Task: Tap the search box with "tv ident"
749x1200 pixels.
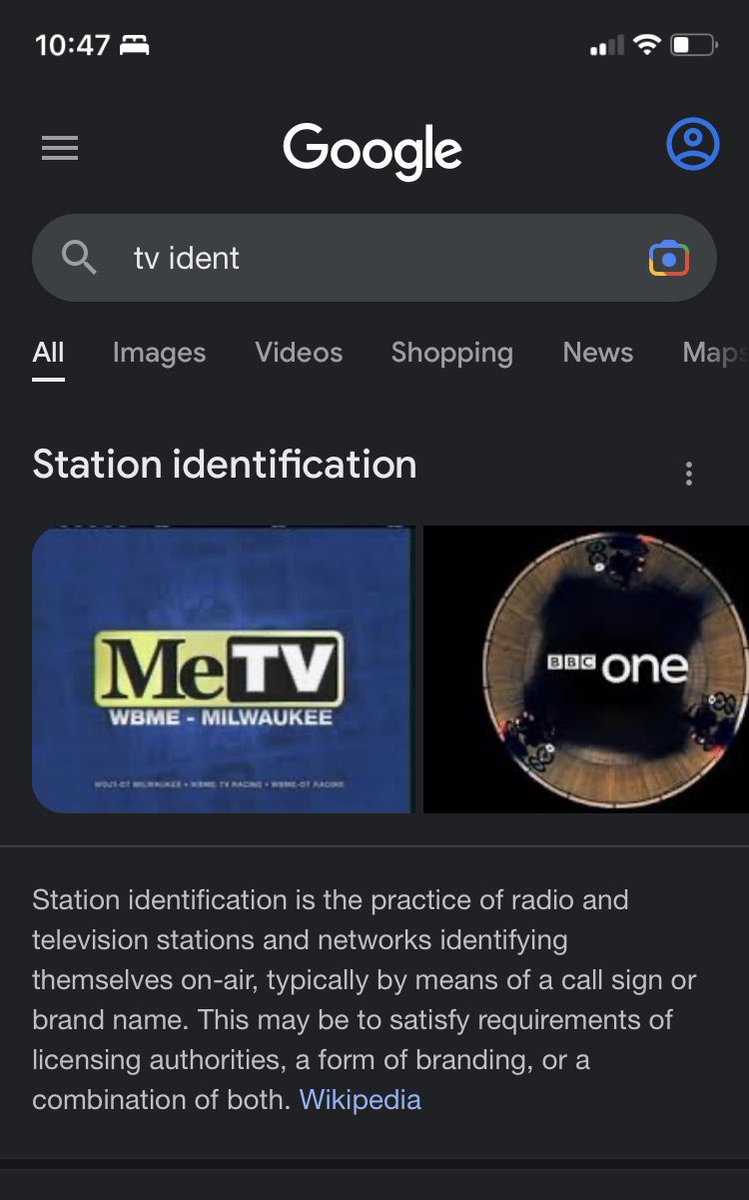Action: pos(374,258)
